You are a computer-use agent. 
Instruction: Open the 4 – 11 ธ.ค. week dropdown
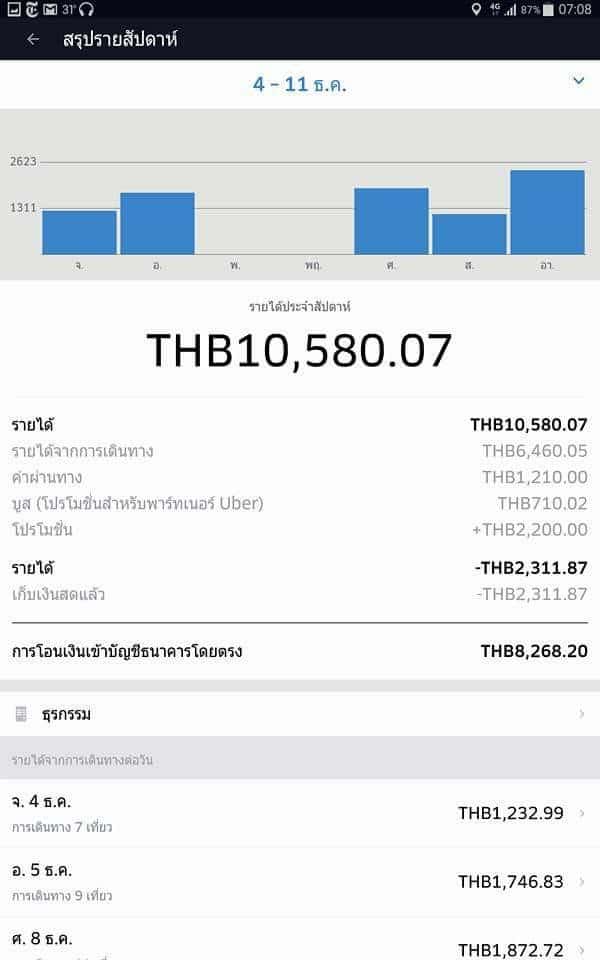[x=578, y=82]
